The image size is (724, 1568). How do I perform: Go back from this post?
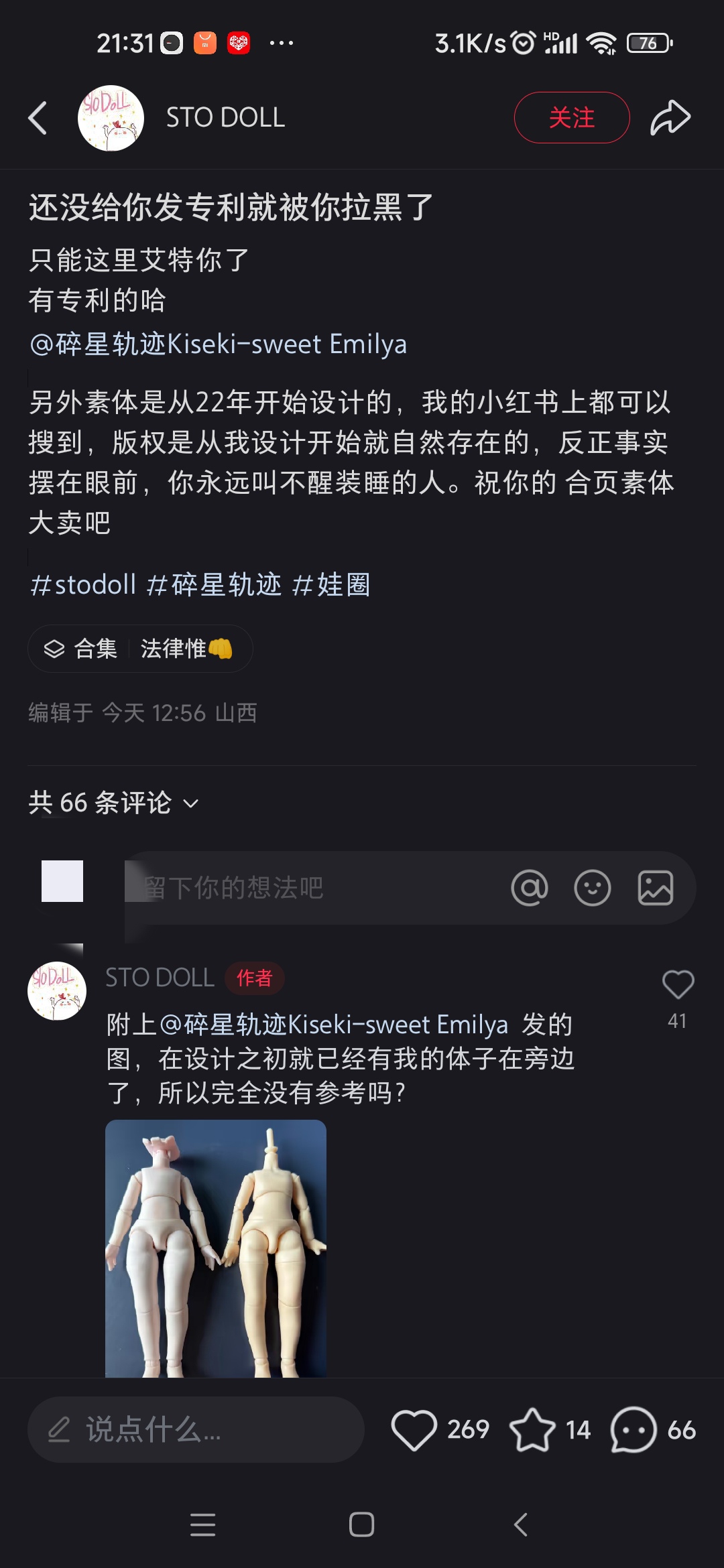click(38, 118)
